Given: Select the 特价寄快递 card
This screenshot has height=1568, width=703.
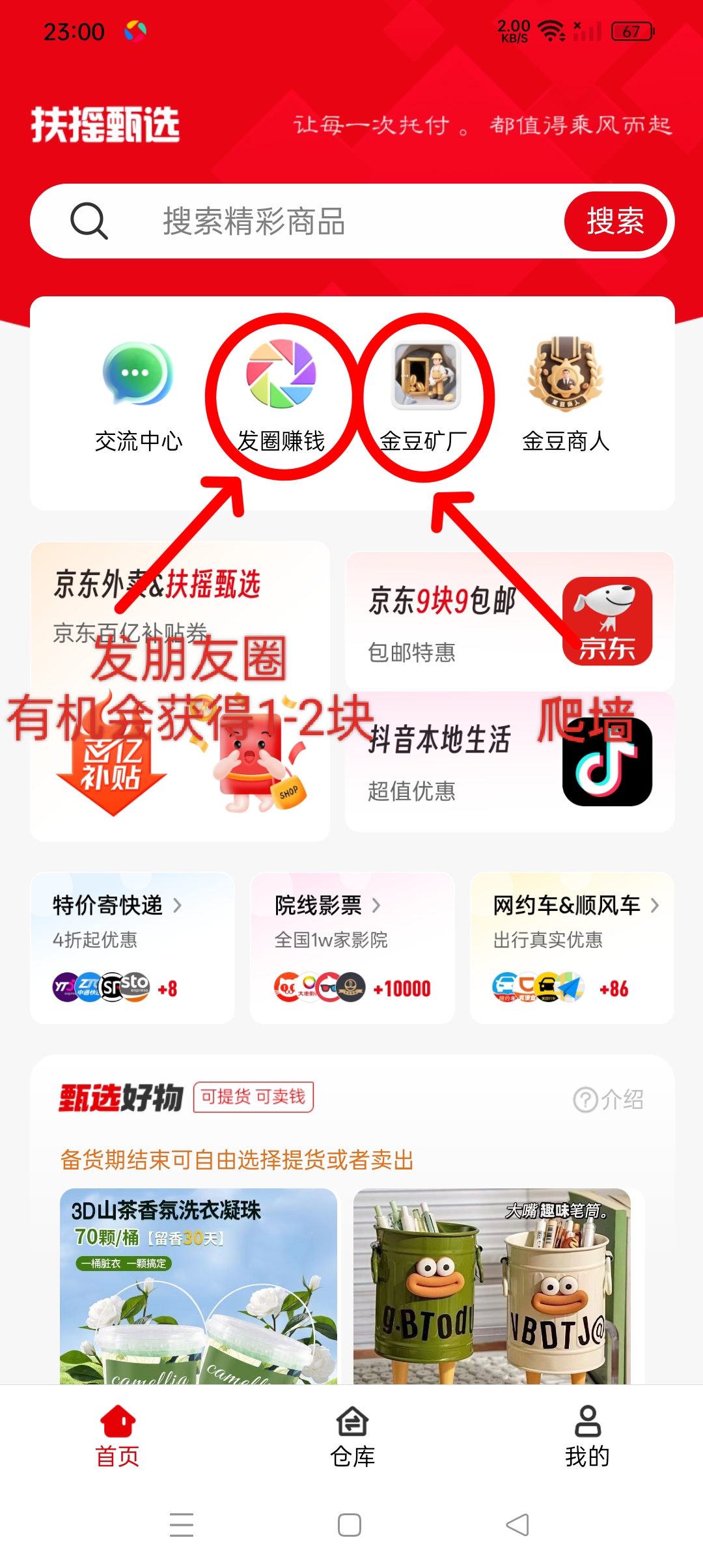Looking at the screenshot, I should coord(132,947).
